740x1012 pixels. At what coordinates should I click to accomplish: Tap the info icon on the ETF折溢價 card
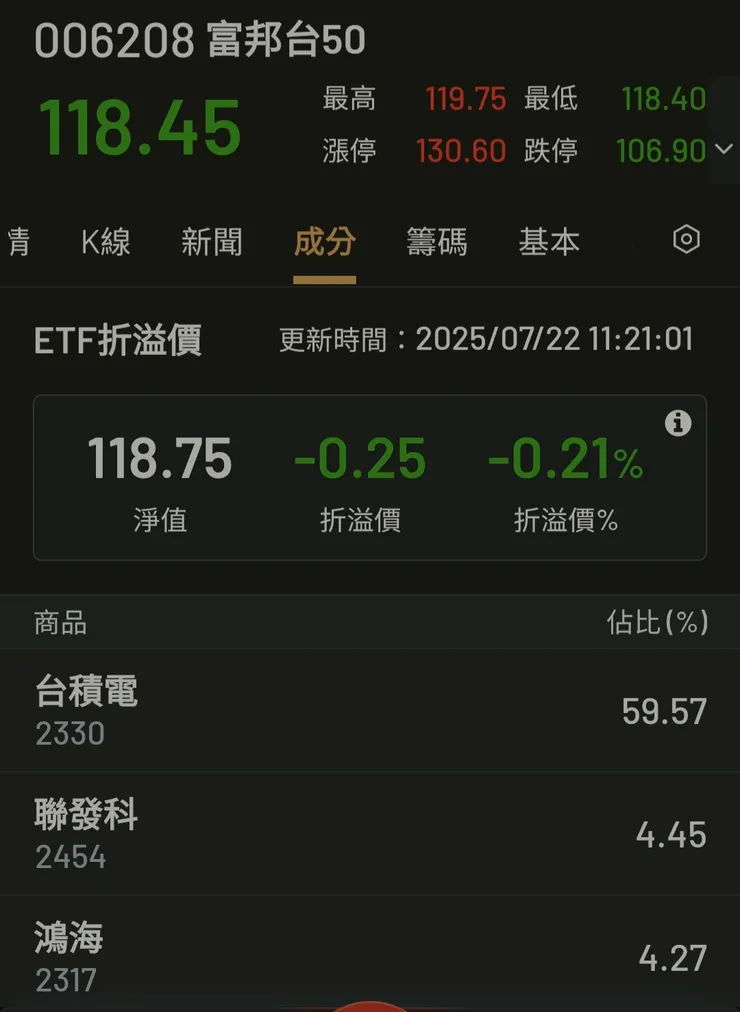(678, 423)
